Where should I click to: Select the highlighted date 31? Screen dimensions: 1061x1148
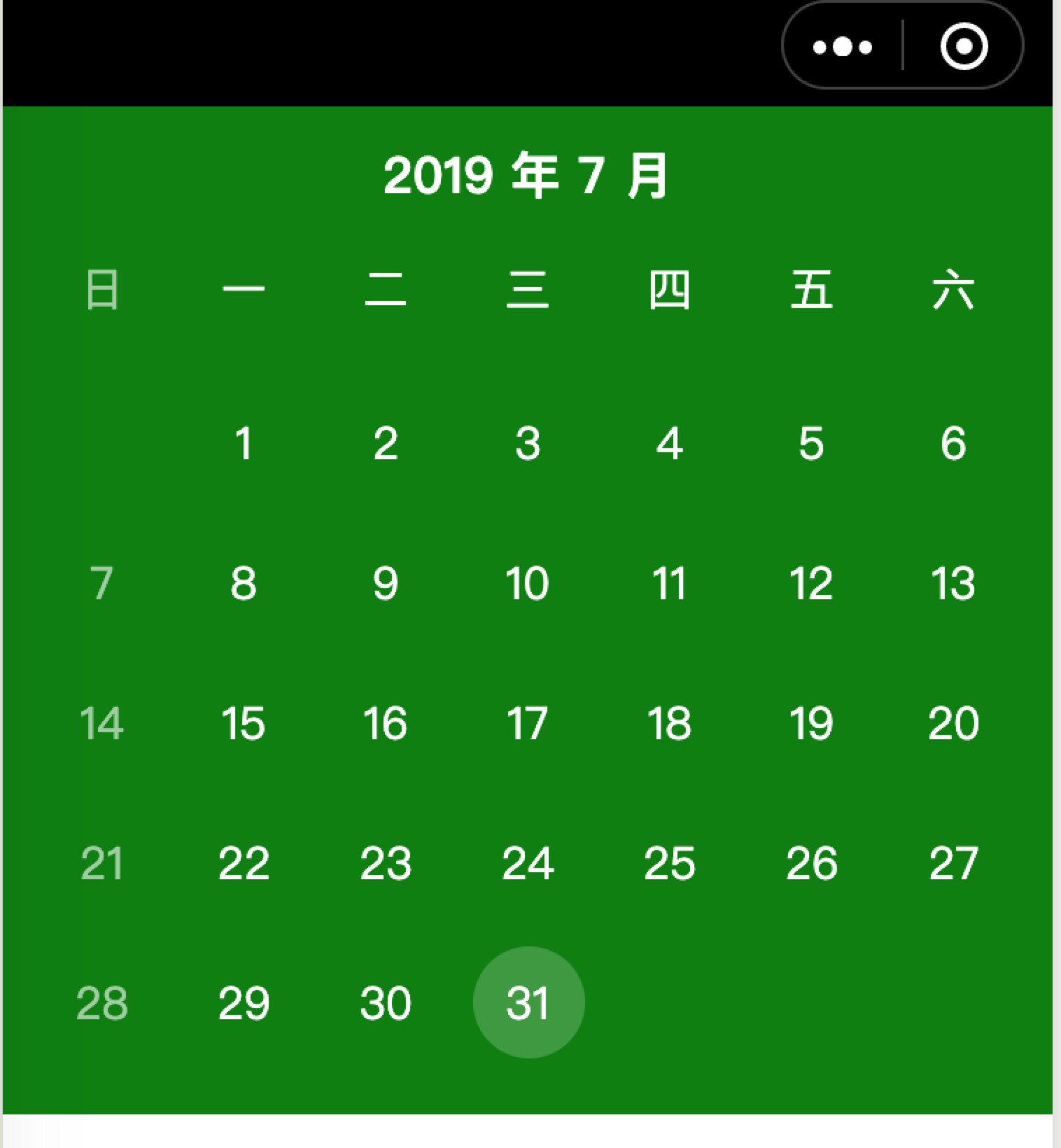pos(528,1002)
